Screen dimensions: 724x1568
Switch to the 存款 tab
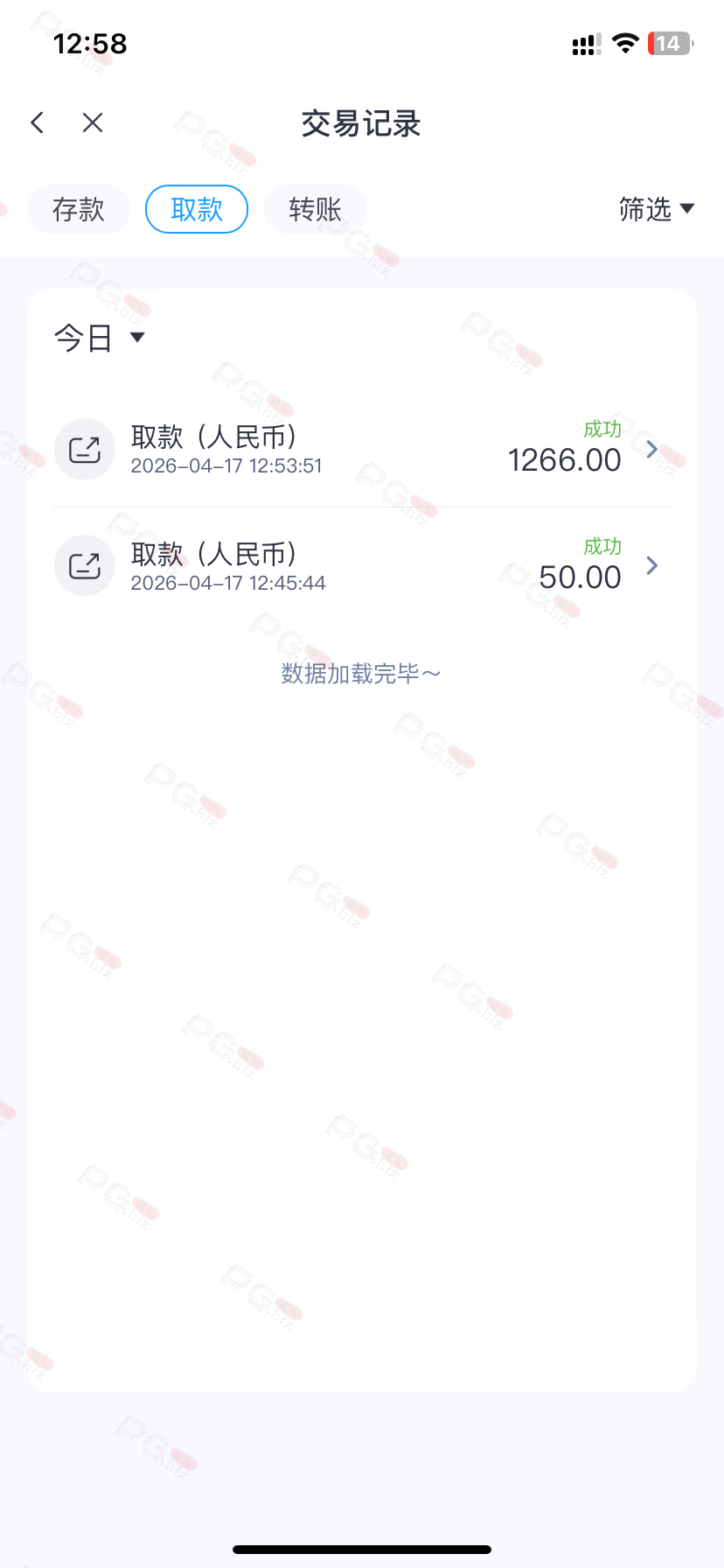79,209
